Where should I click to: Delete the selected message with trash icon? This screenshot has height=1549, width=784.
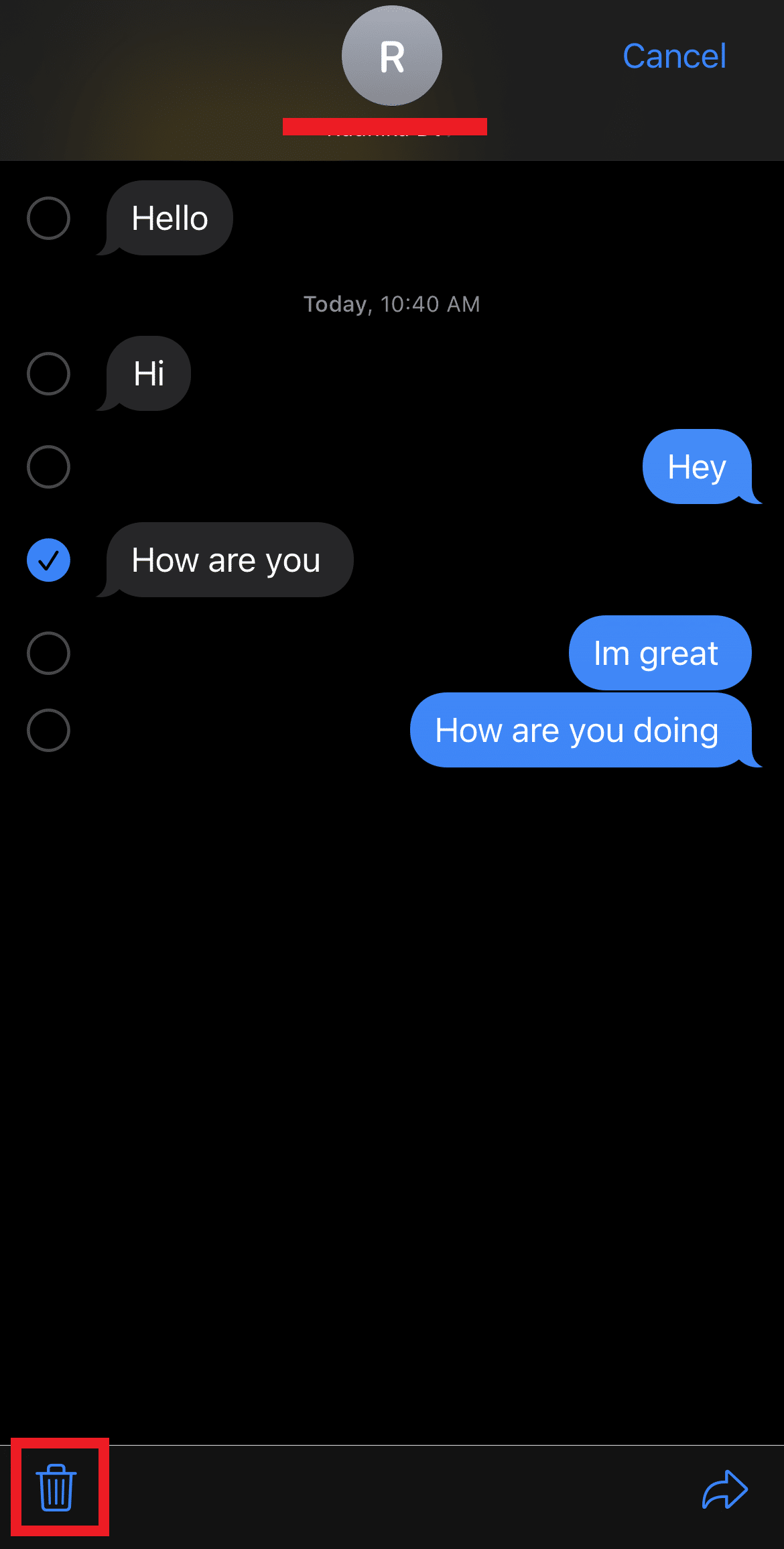click(x=56, y=1488)
